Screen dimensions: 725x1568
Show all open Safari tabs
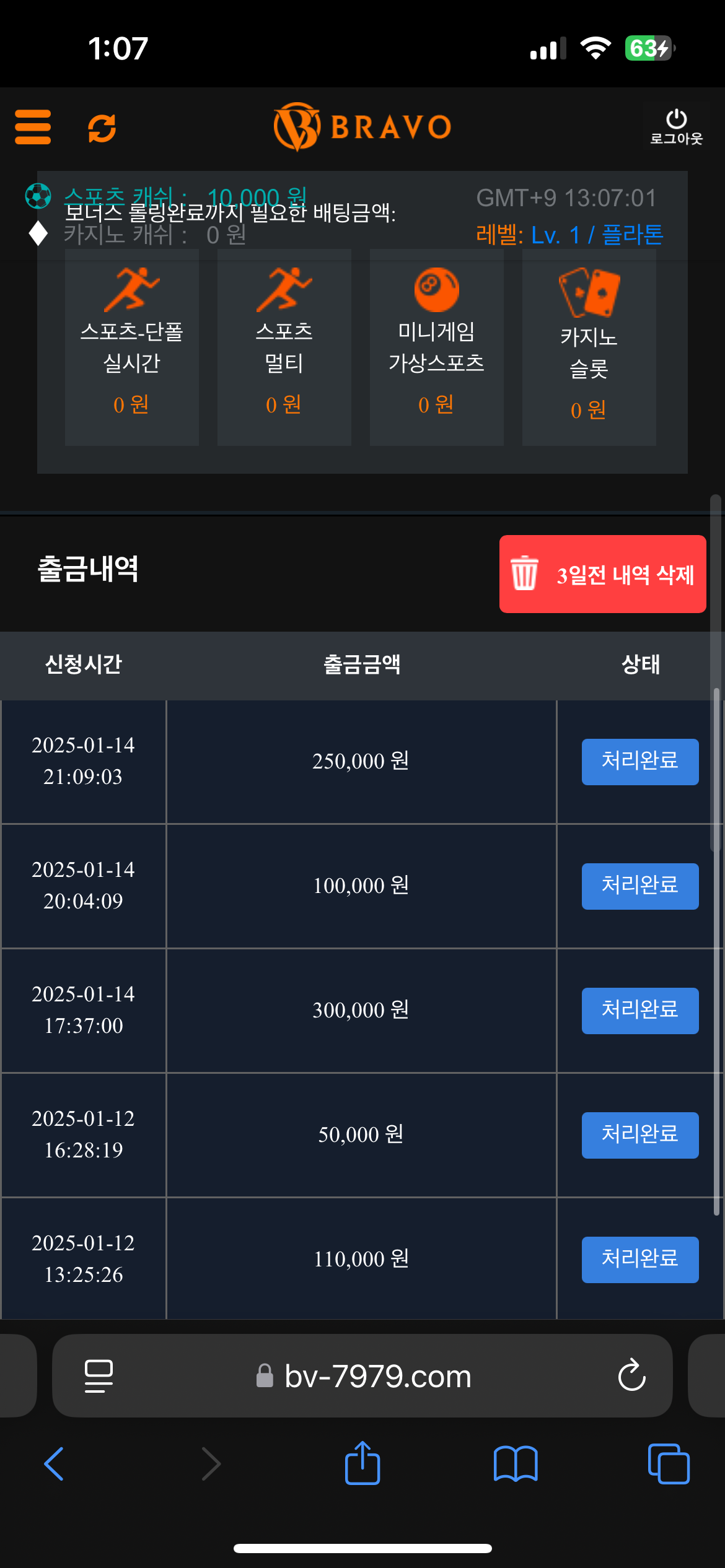pyautogui.click(x=668, y=1464)
